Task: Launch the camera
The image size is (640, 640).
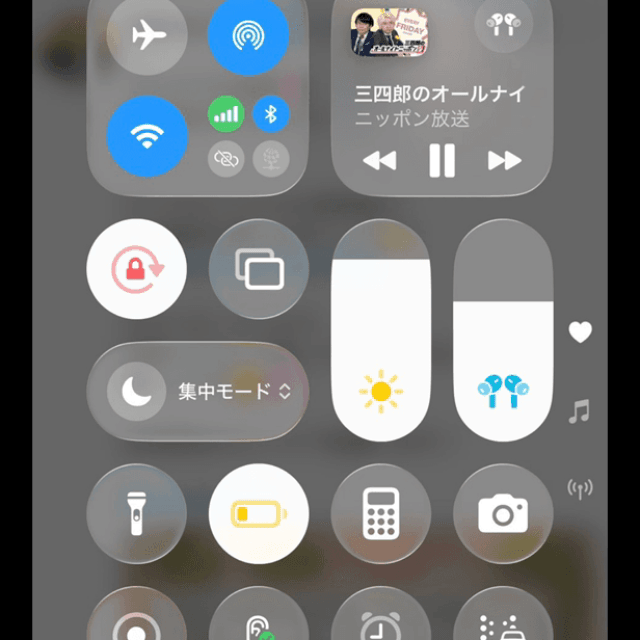Action: [x=503, y=514]
